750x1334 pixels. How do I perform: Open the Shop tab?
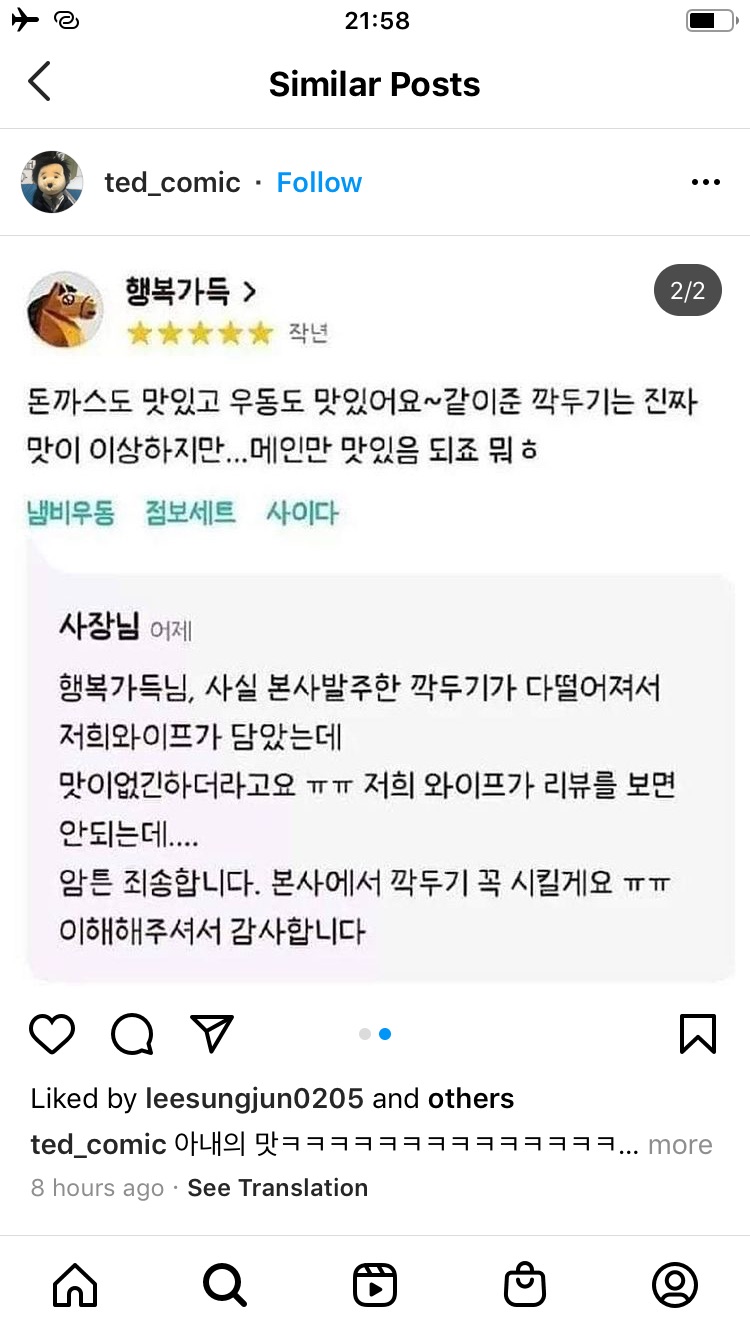tap(524, 1285)
